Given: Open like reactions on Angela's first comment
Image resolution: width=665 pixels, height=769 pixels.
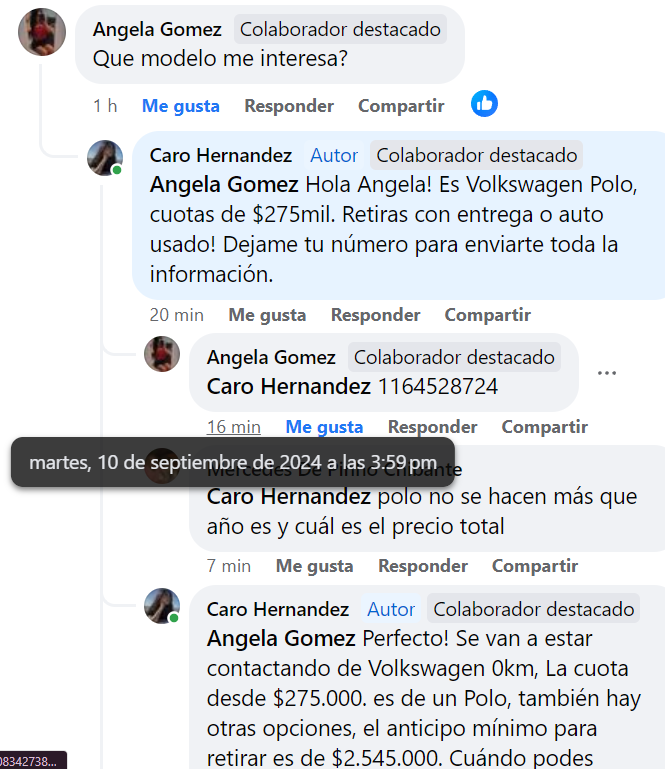Looking at the screenshot, I should (484, 103).
